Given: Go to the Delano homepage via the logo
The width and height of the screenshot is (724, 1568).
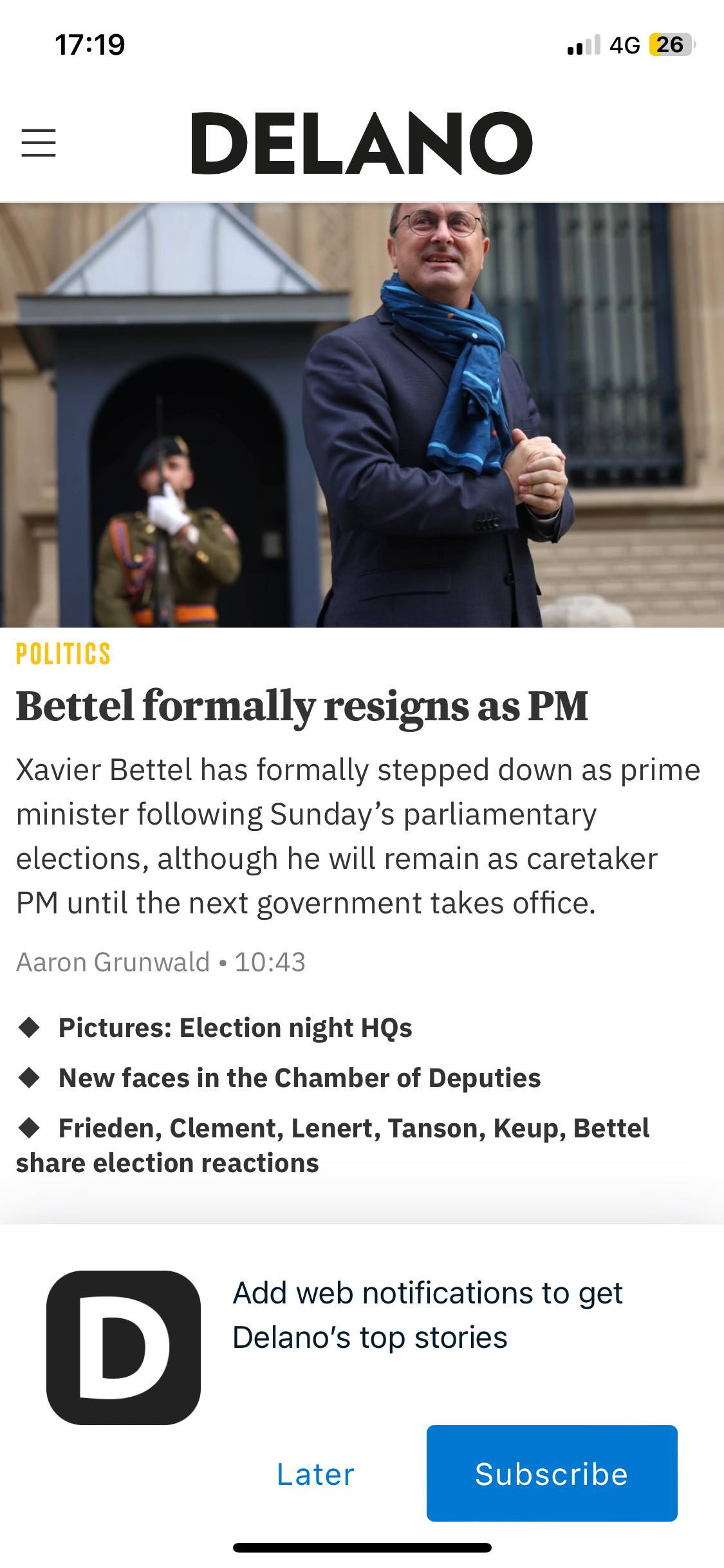Looking at the screenshot, I should 362,143.
